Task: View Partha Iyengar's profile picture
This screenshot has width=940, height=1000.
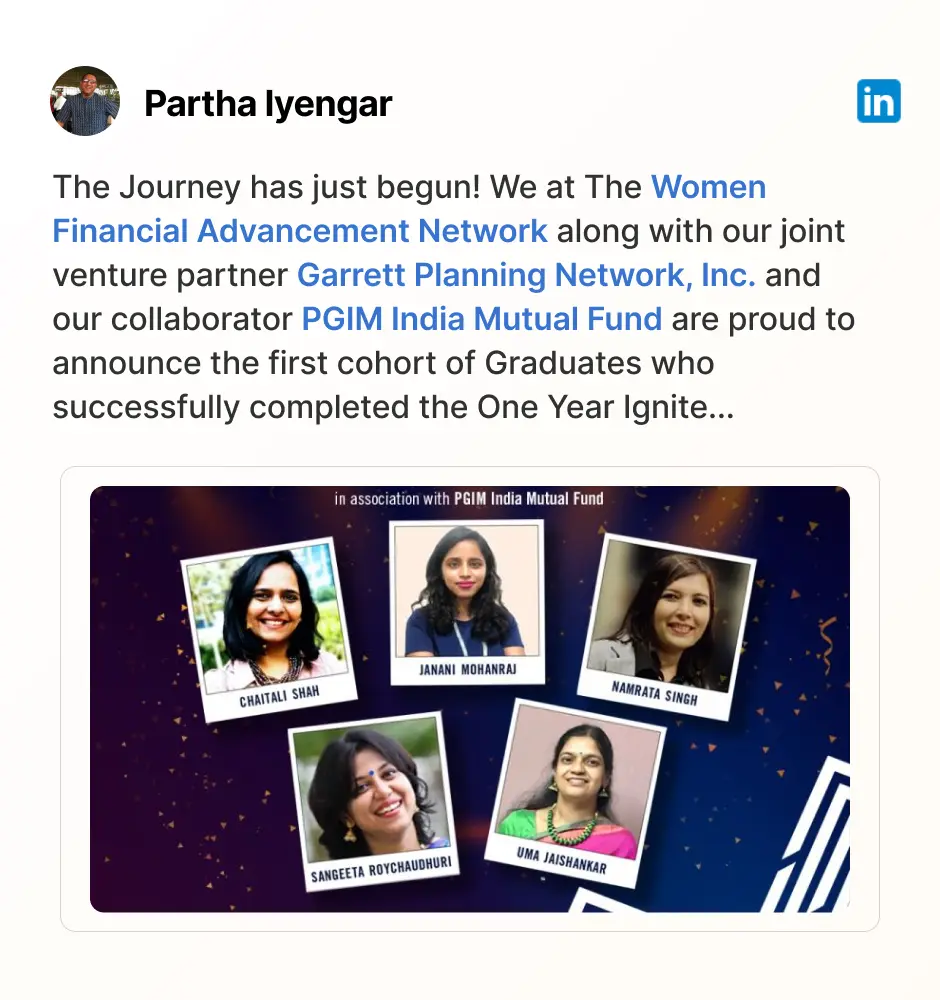Action: pyautogui.click(x=85, y=101)
